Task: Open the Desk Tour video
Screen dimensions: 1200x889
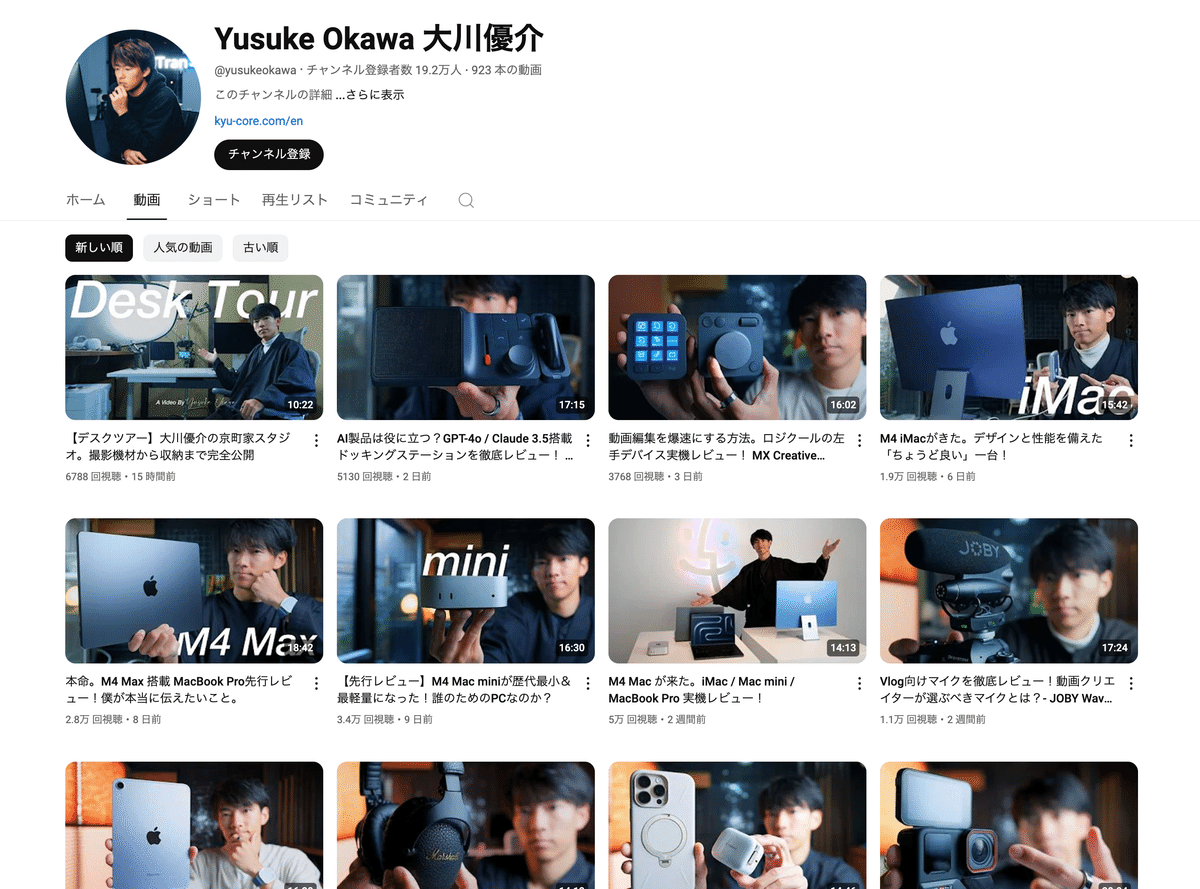Action: [194, 347]
